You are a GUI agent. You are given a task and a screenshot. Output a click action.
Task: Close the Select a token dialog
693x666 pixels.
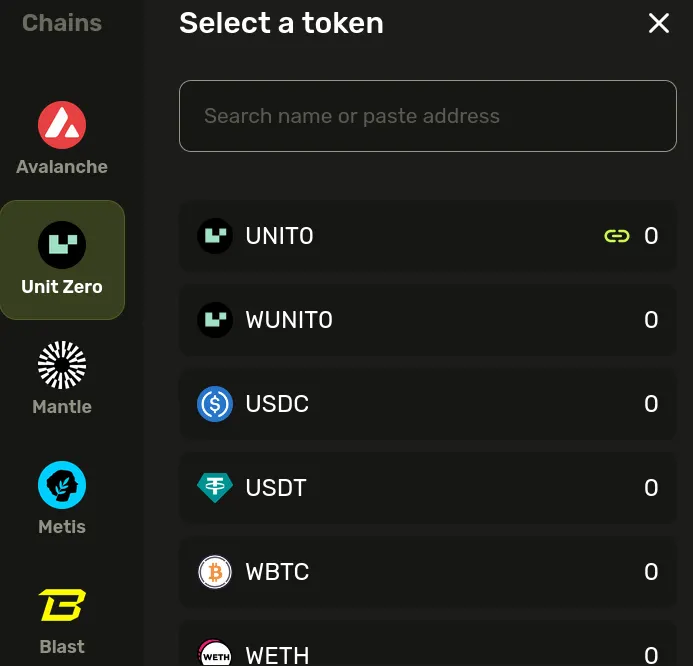click(x=659, y=23)
